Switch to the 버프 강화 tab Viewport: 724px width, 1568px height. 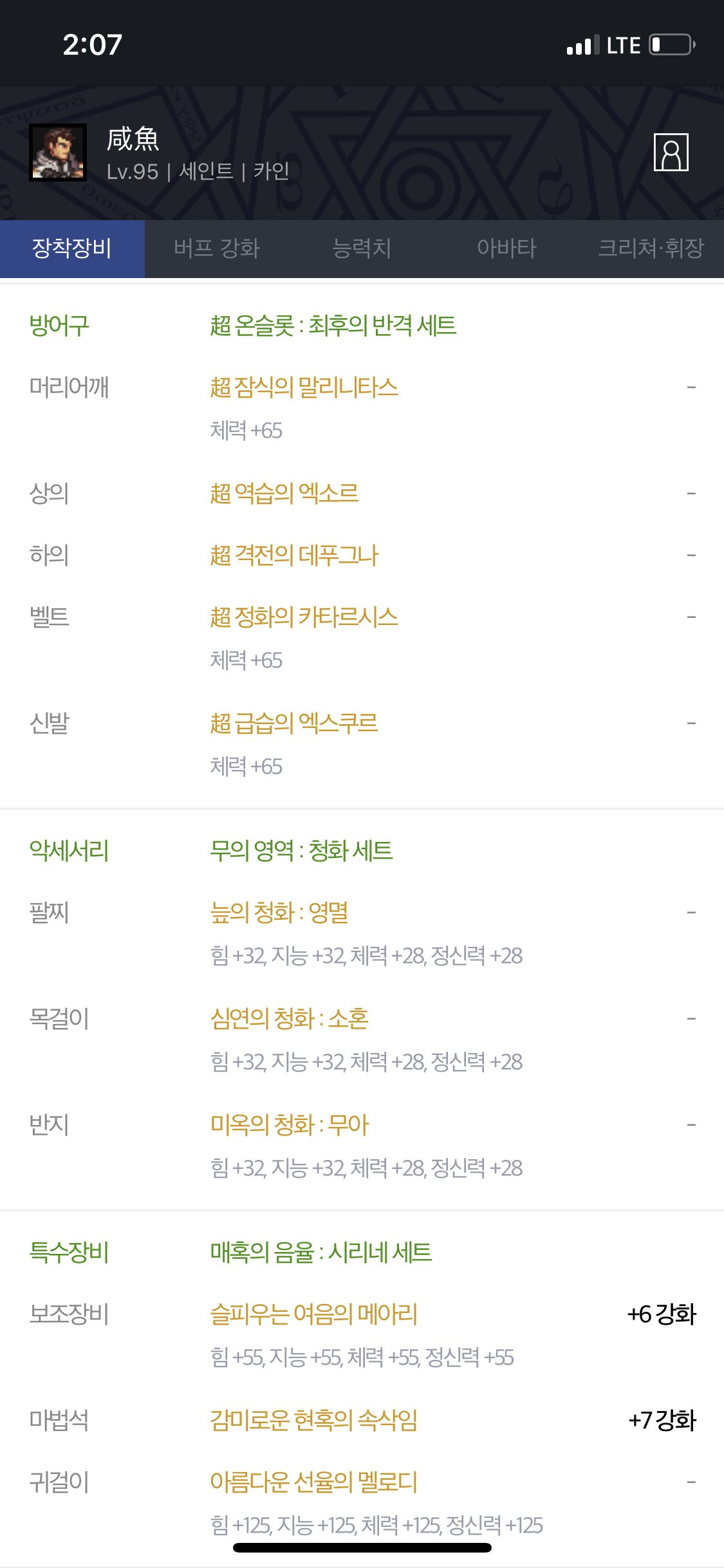[217, 248]
